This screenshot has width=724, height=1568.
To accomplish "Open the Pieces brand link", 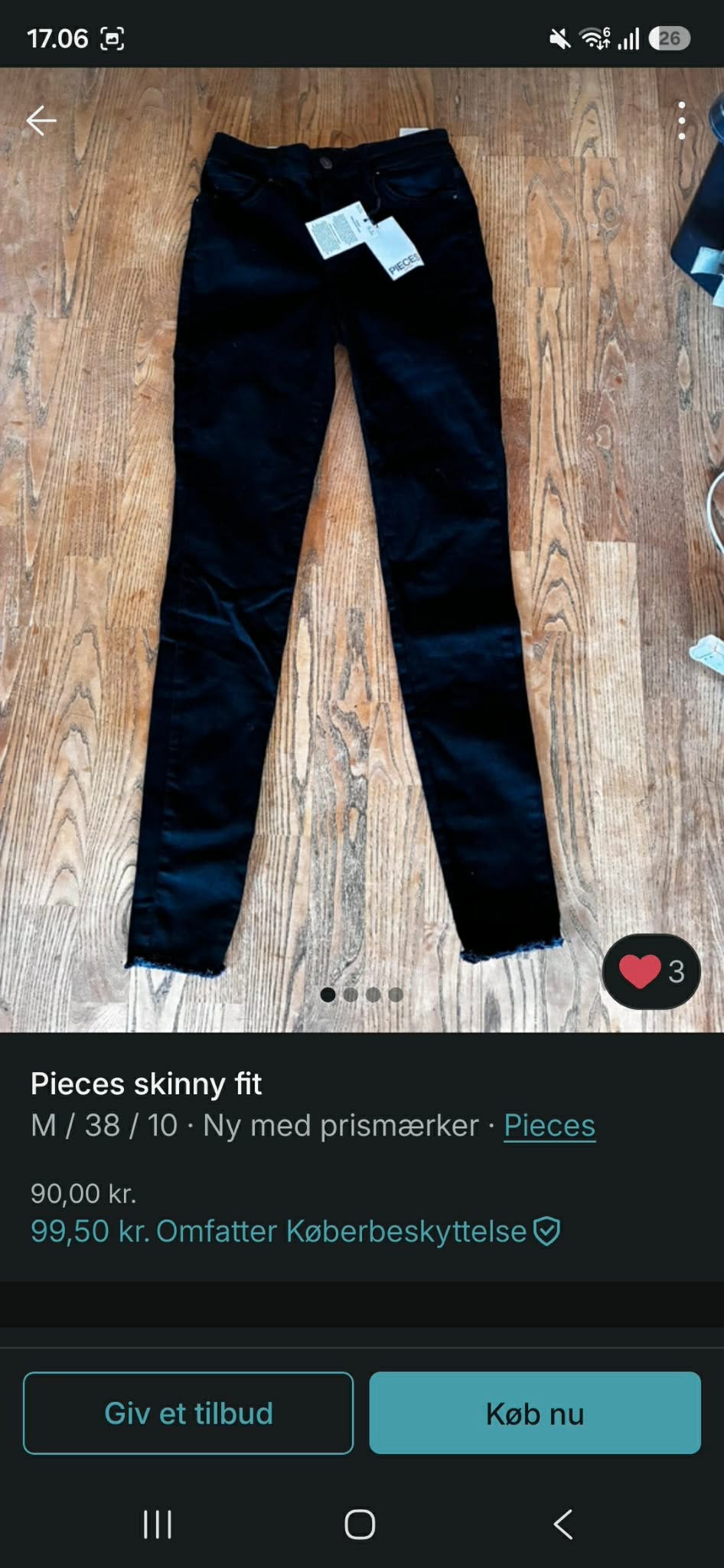I will coord(549,1125).
